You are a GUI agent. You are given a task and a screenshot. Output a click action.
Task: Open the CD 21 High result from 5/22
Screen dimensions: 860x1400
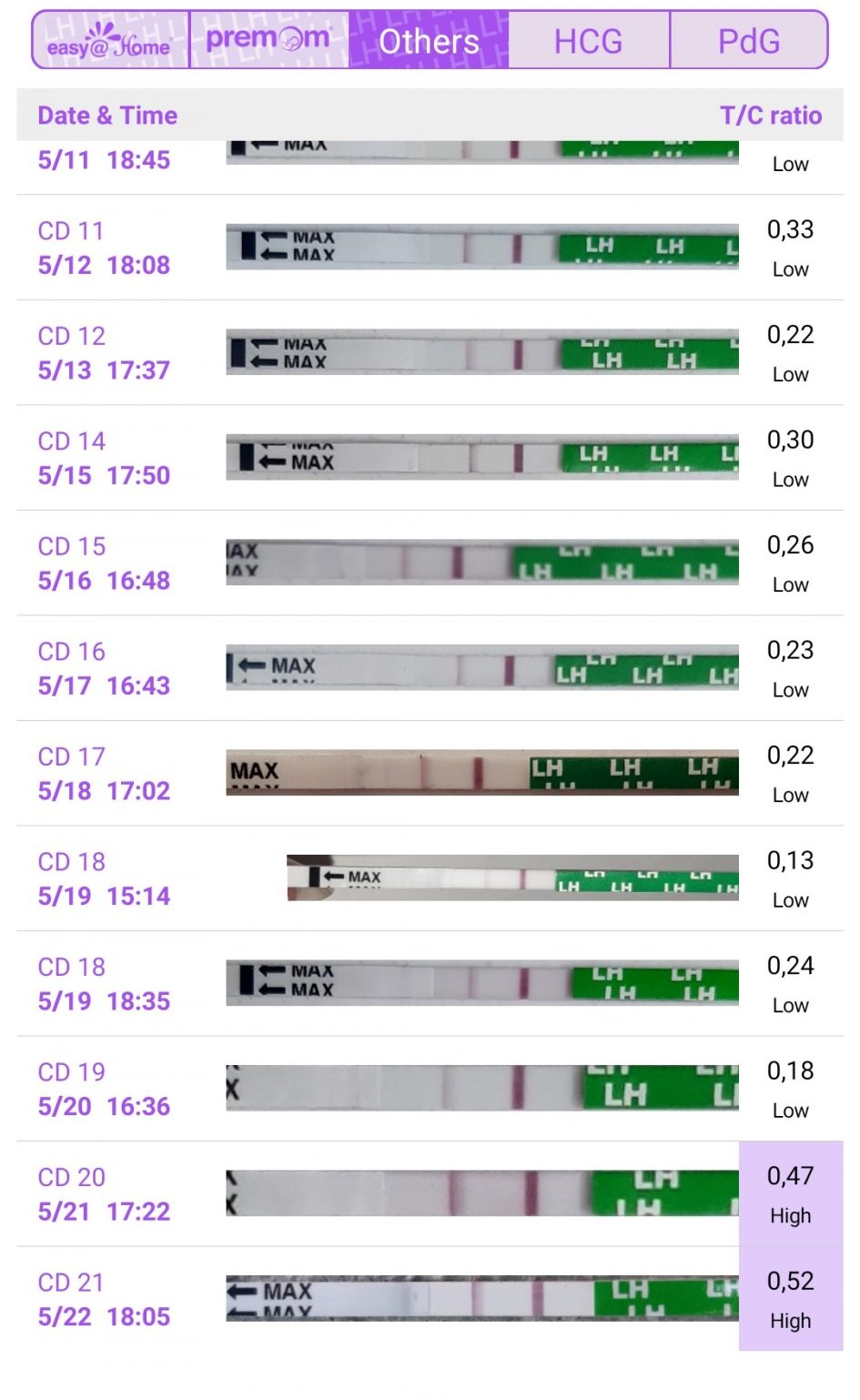point(430,1299)
